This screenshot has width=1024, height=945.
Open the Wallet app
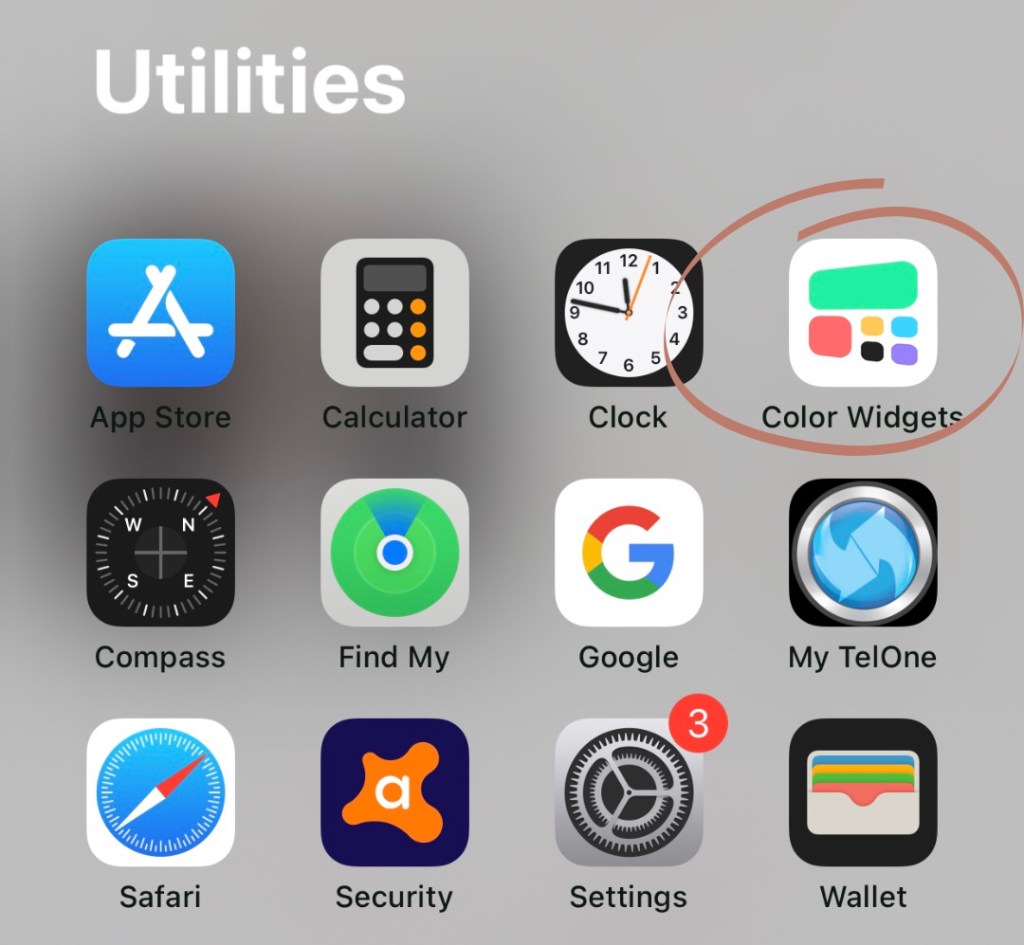[862, 792]
